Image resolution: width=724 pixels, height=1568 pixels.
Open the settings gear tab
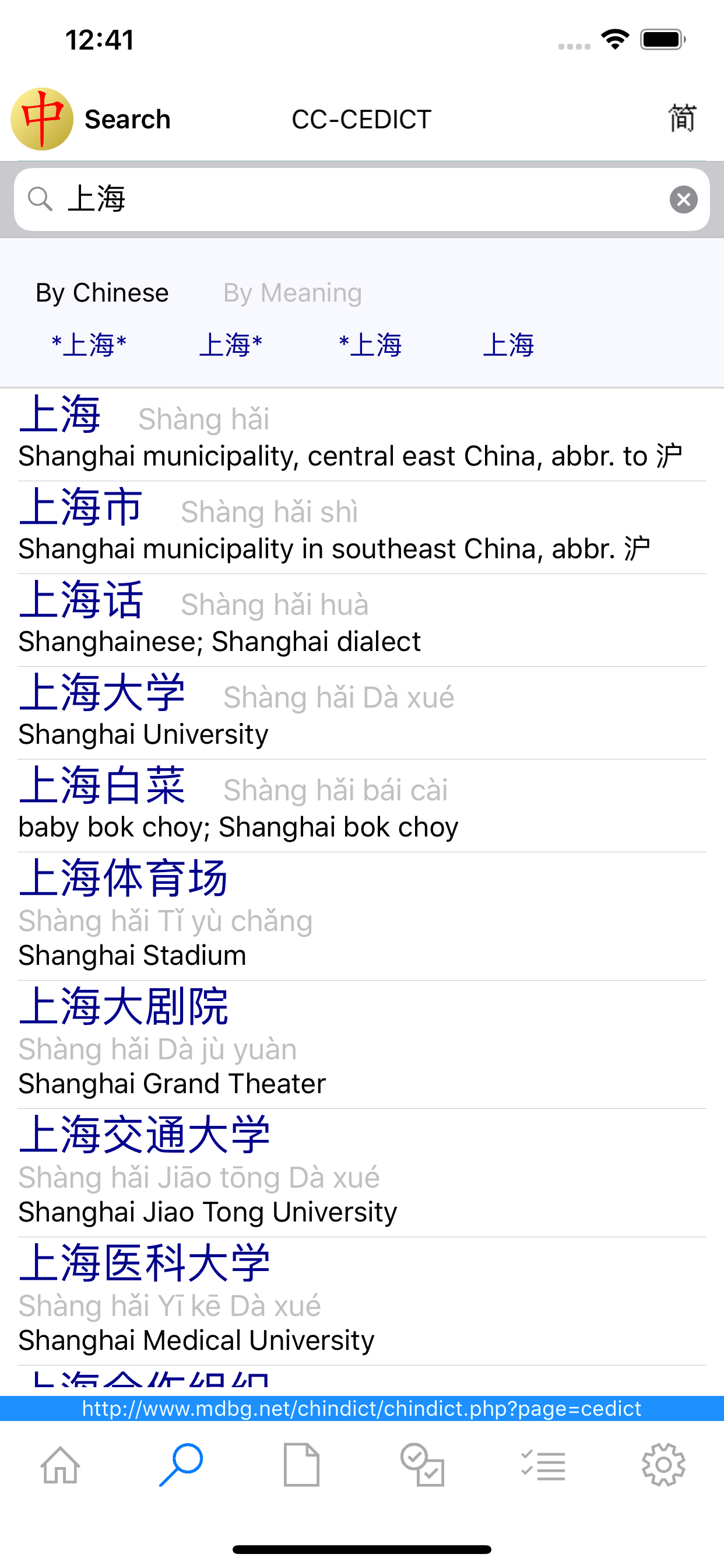pos(663,1465)
